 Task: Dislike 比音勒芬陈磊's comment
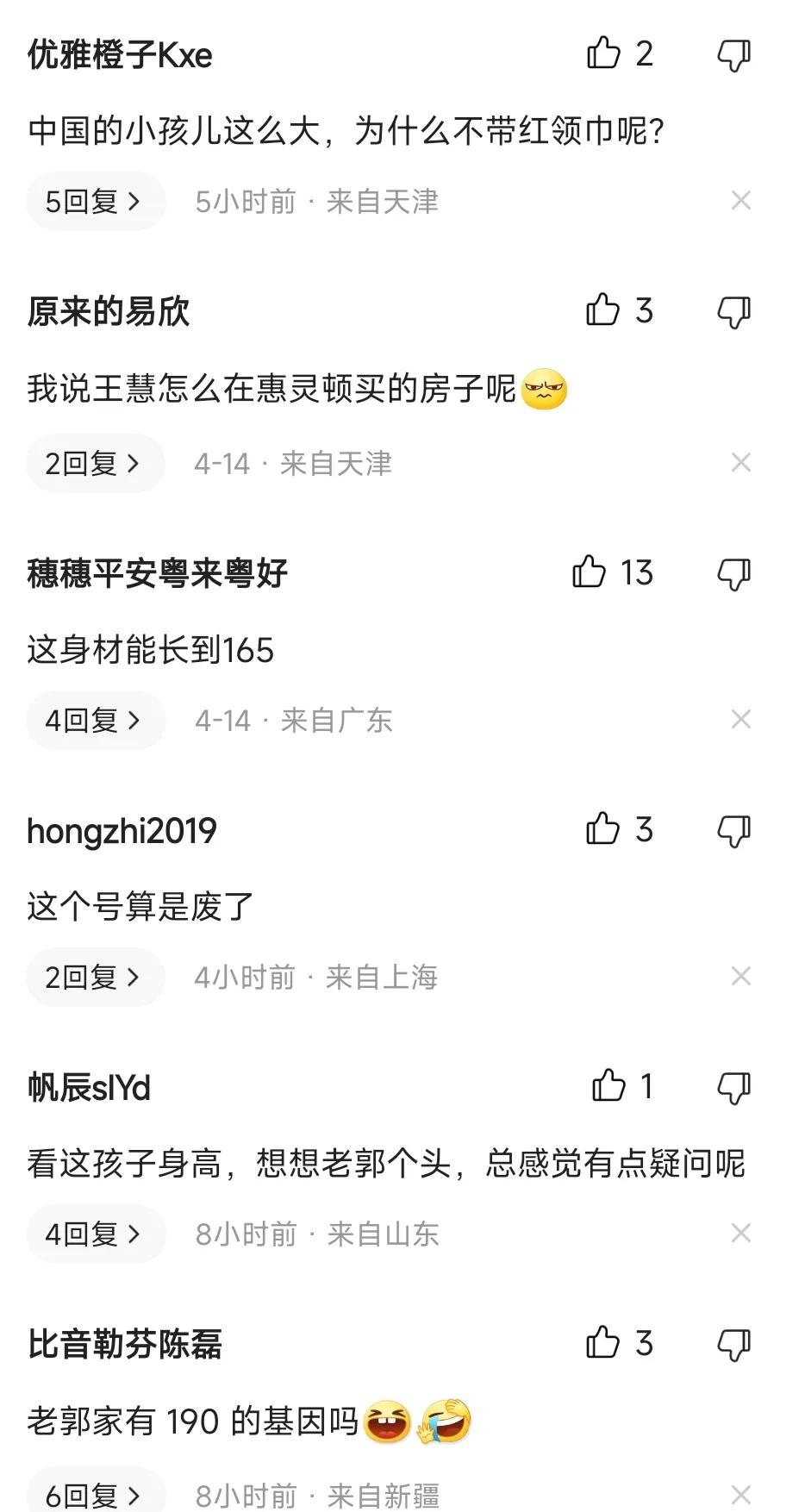point(734,1345)
